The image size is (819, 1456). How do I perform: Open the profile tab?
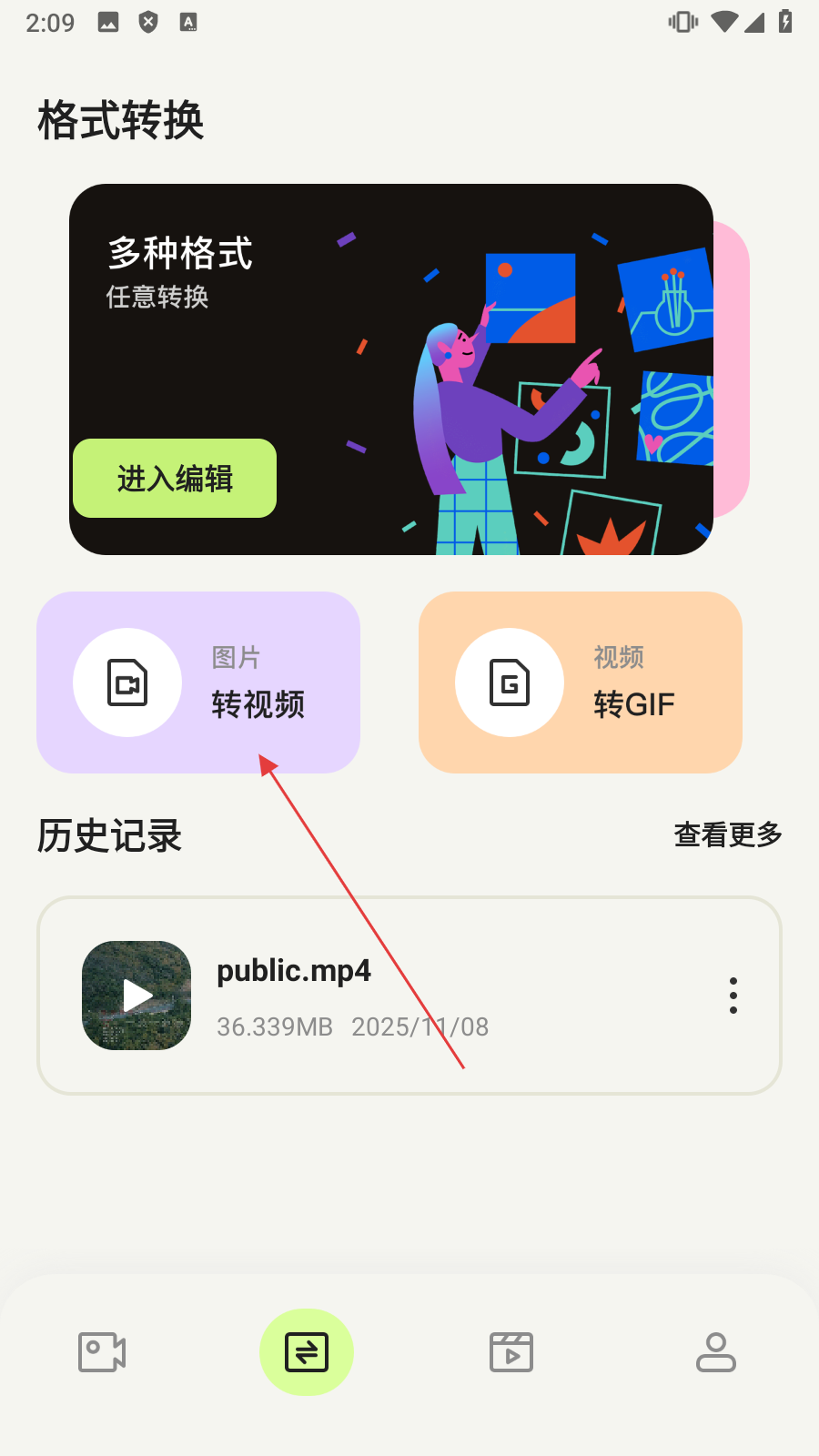click(716, 1352)
